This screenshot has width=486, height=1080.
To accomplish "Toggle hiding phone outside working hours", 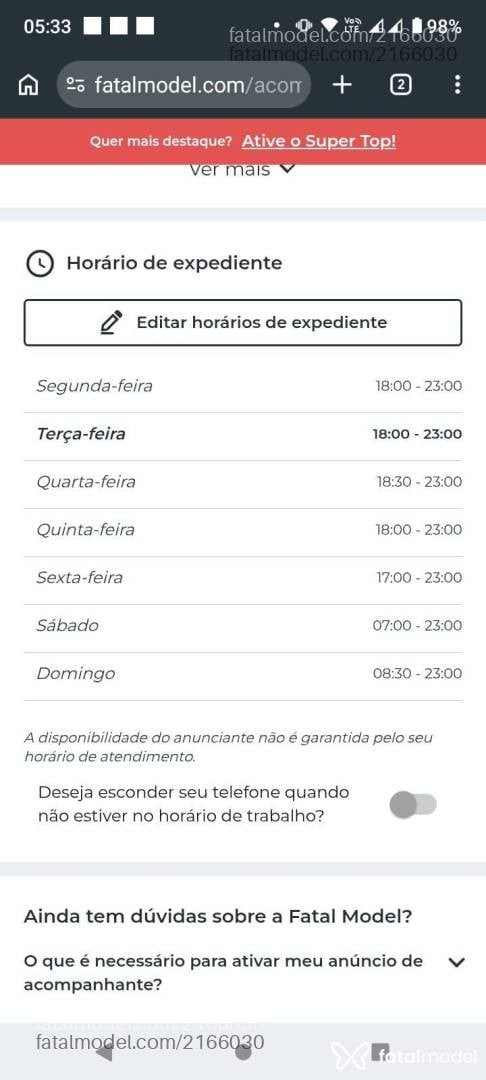I will [413, 804].
